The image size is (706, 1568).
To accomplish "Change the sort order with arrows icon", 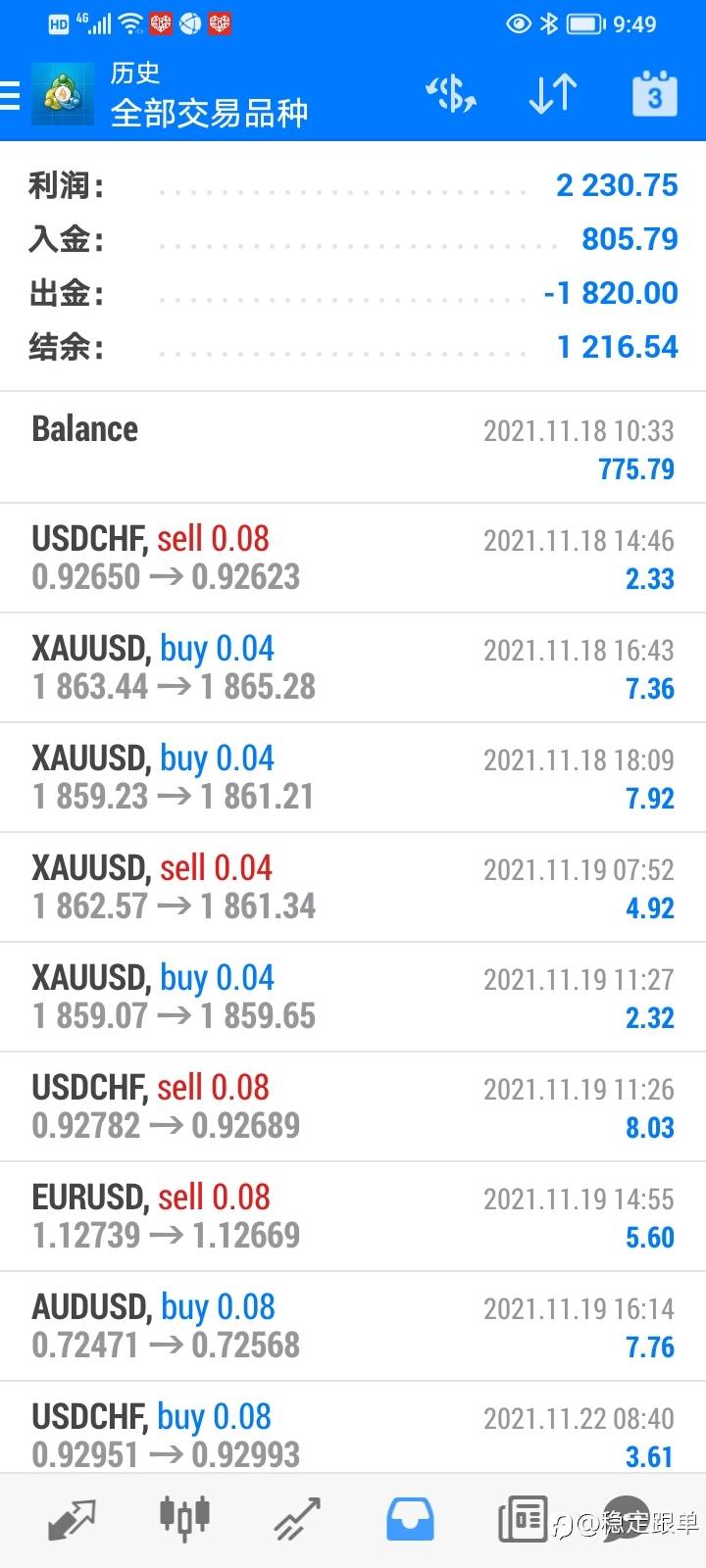I will pos(552,95).
